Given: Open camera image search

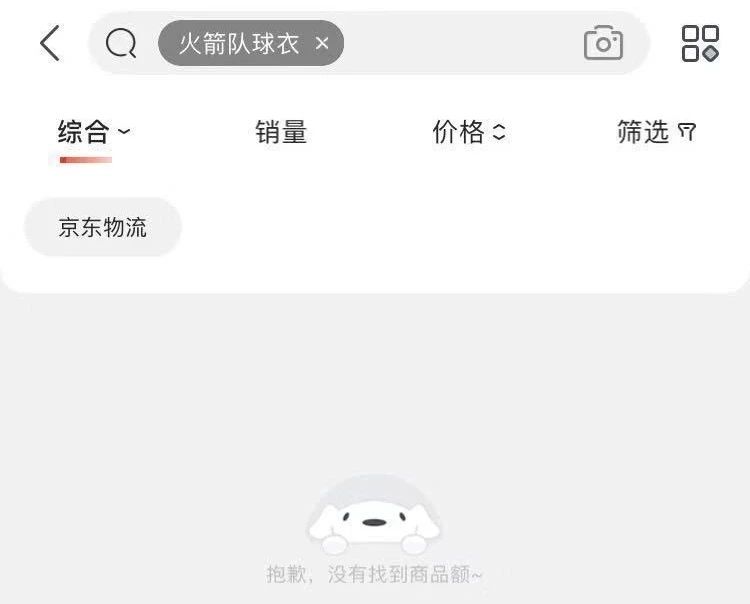Looking at the screenshot, I should [x=603, y=43].
